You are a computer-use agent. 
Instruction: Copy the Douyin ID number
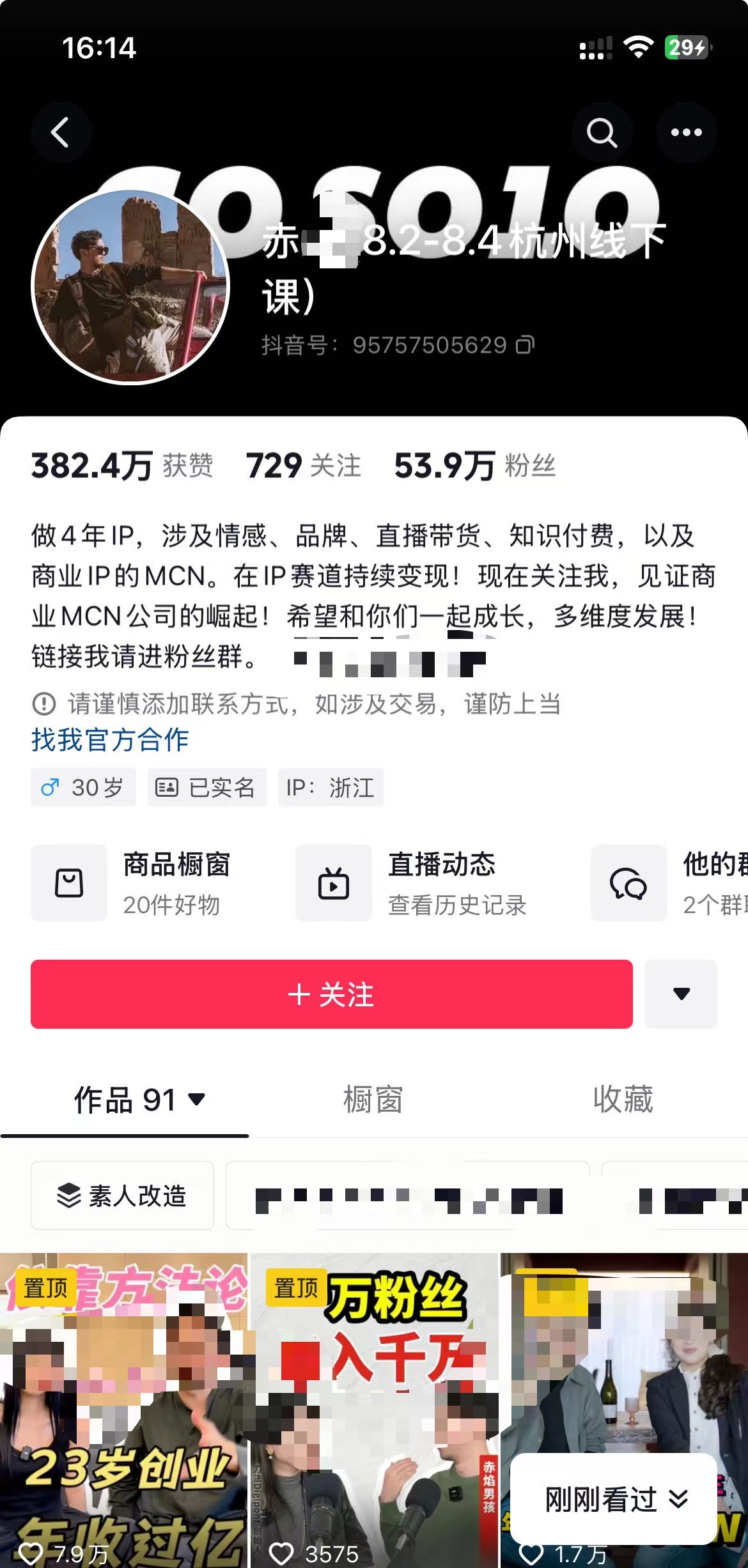[x=526, y=345]
